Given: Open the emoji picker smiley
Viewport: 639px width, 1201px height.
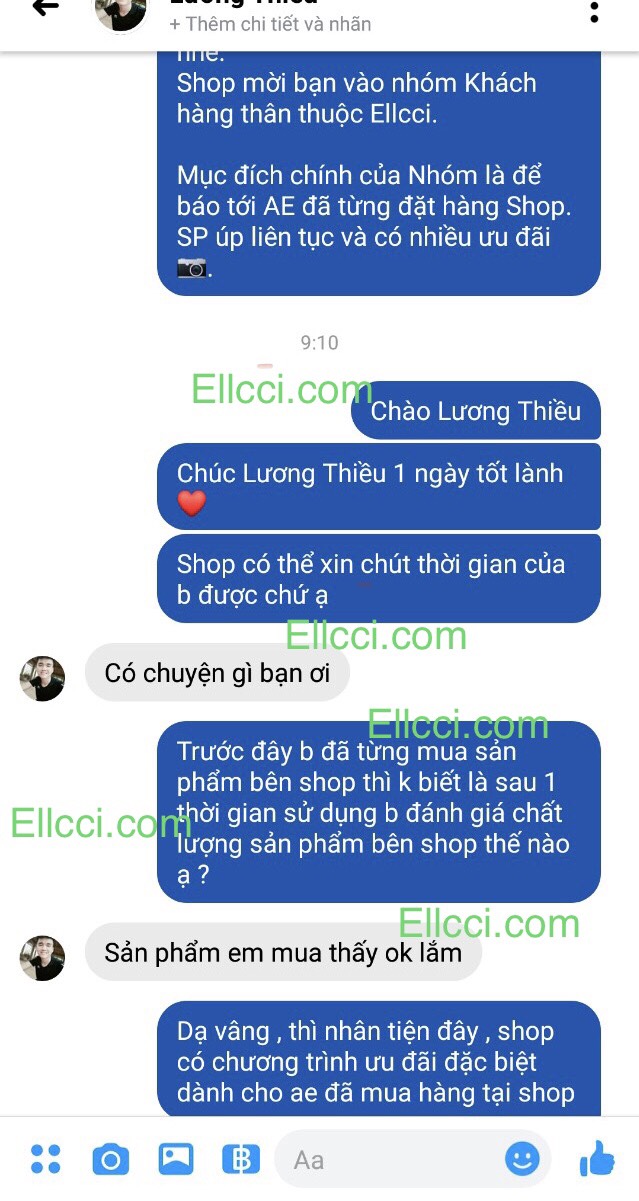Looking at the screenshot, I should click(522, 1159).
